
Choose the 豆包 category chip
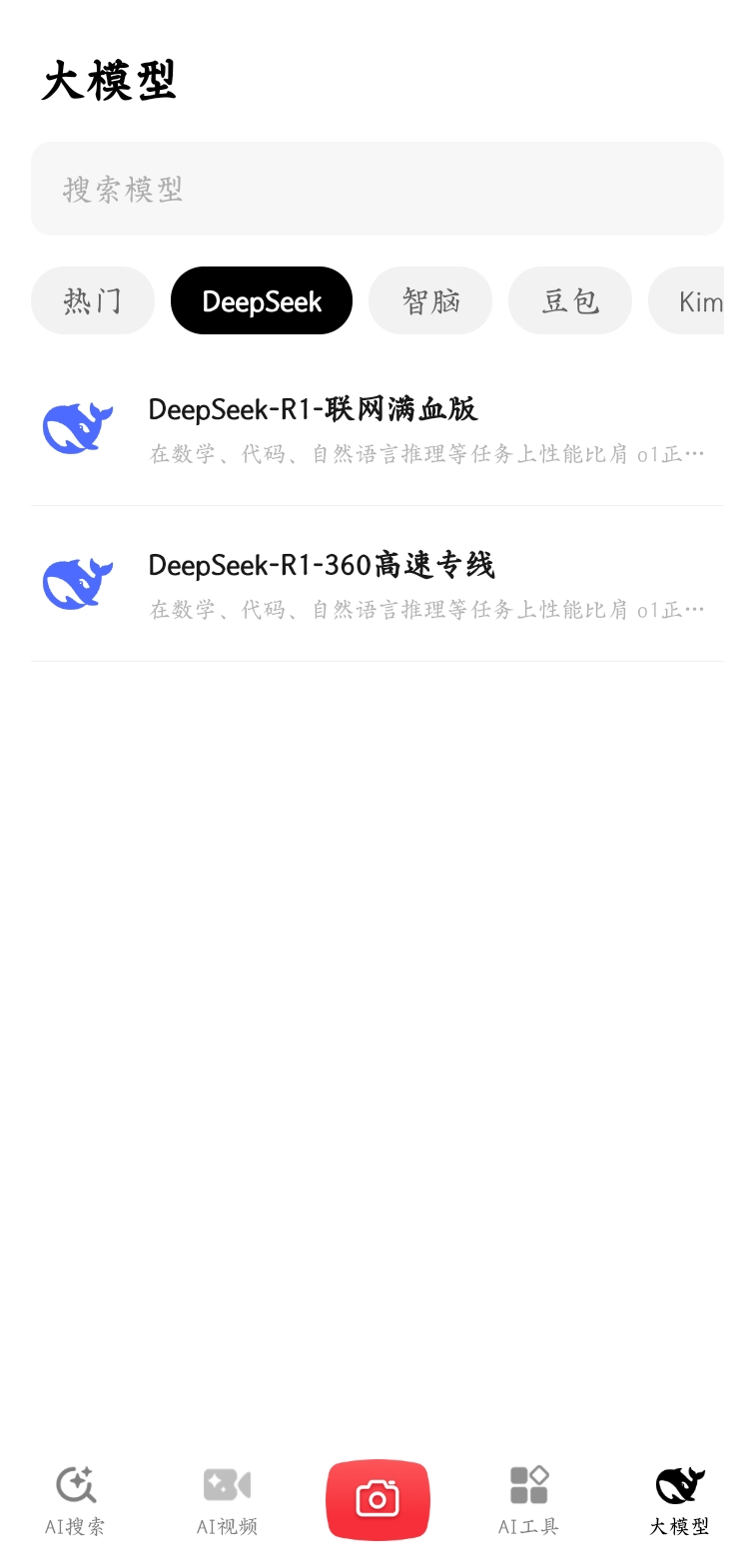click(570, 300)
